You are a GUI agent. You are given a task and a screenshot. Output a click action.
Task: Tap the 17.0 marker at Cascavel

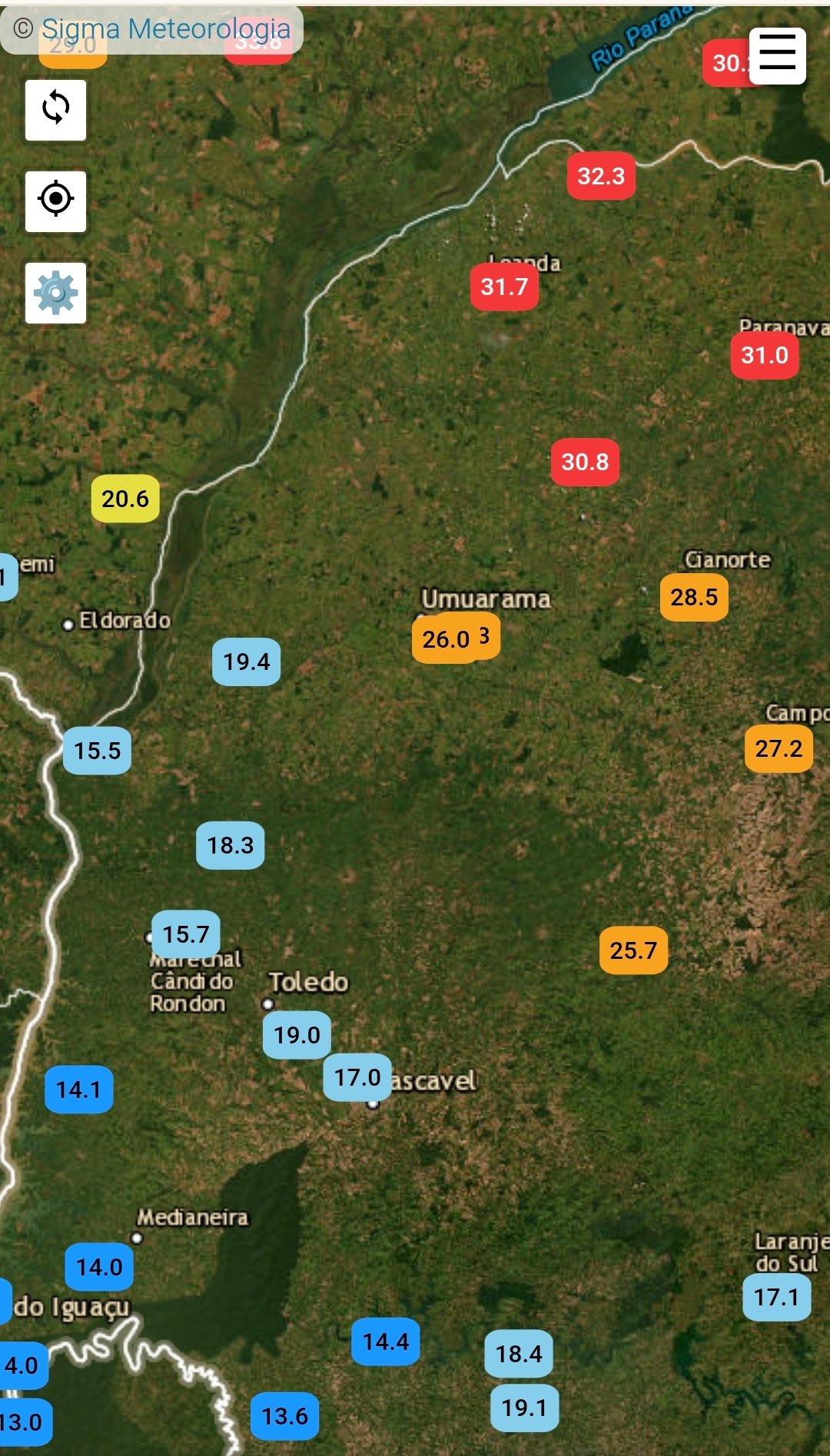357,1077
